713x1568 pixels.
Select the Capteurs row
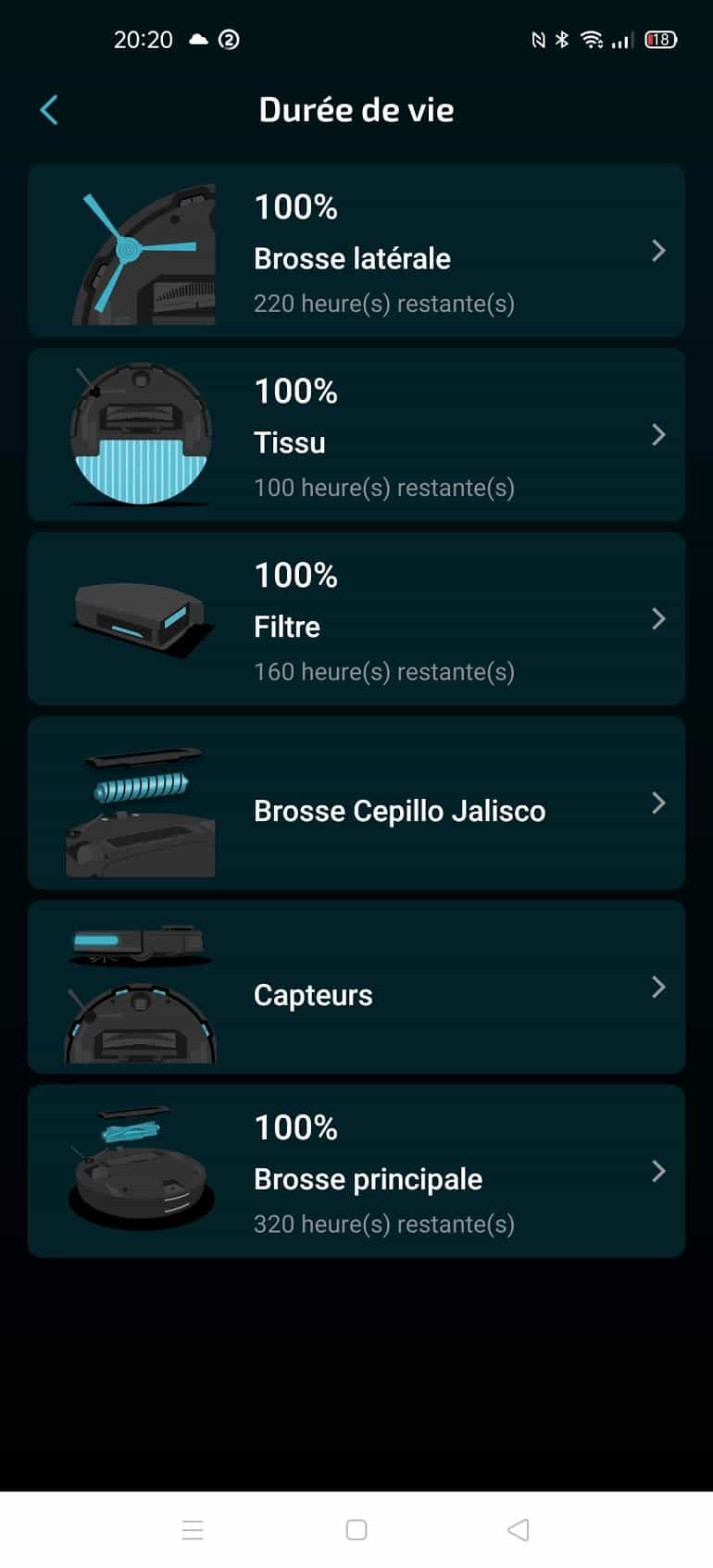tap(356, 988)
